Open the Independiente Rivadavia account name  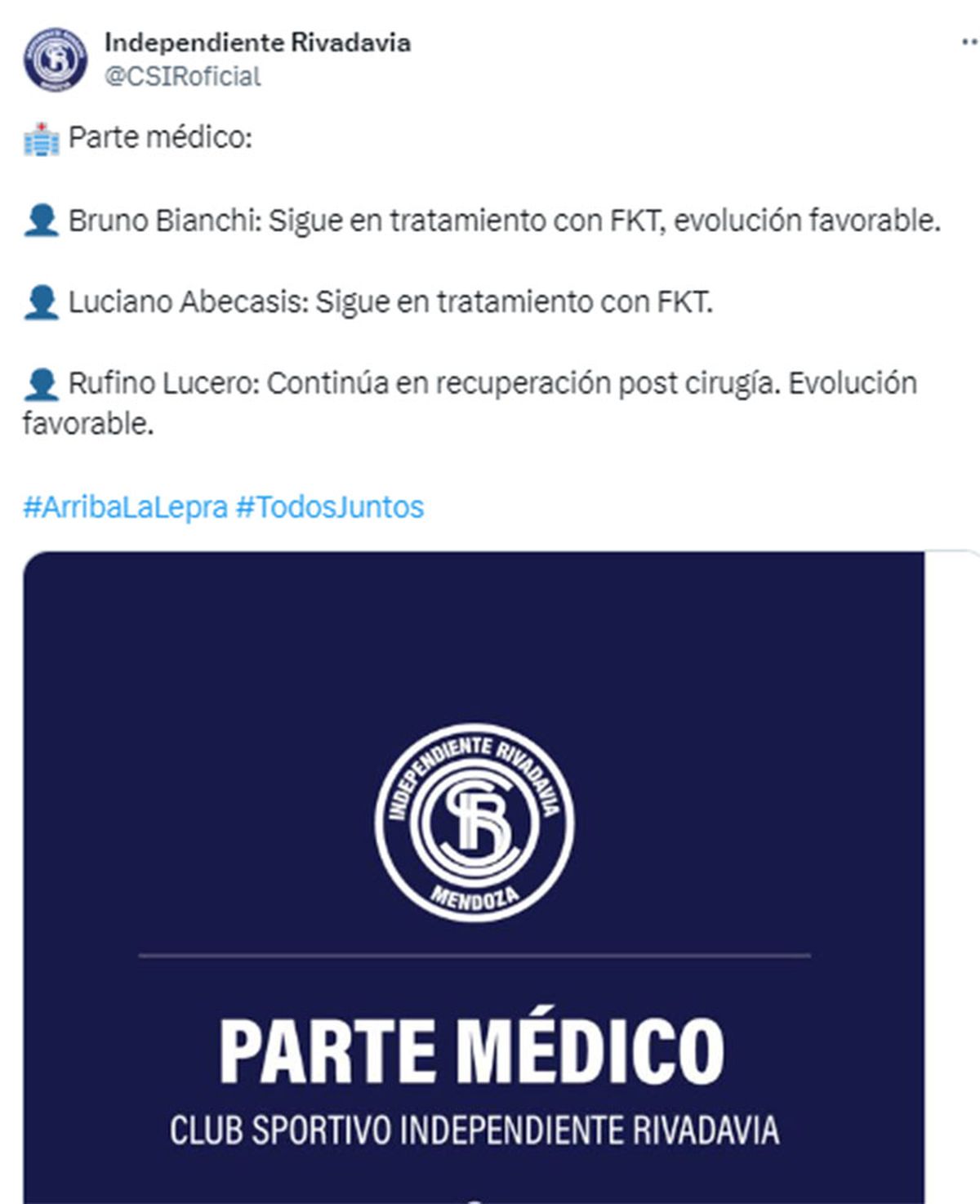257,42
